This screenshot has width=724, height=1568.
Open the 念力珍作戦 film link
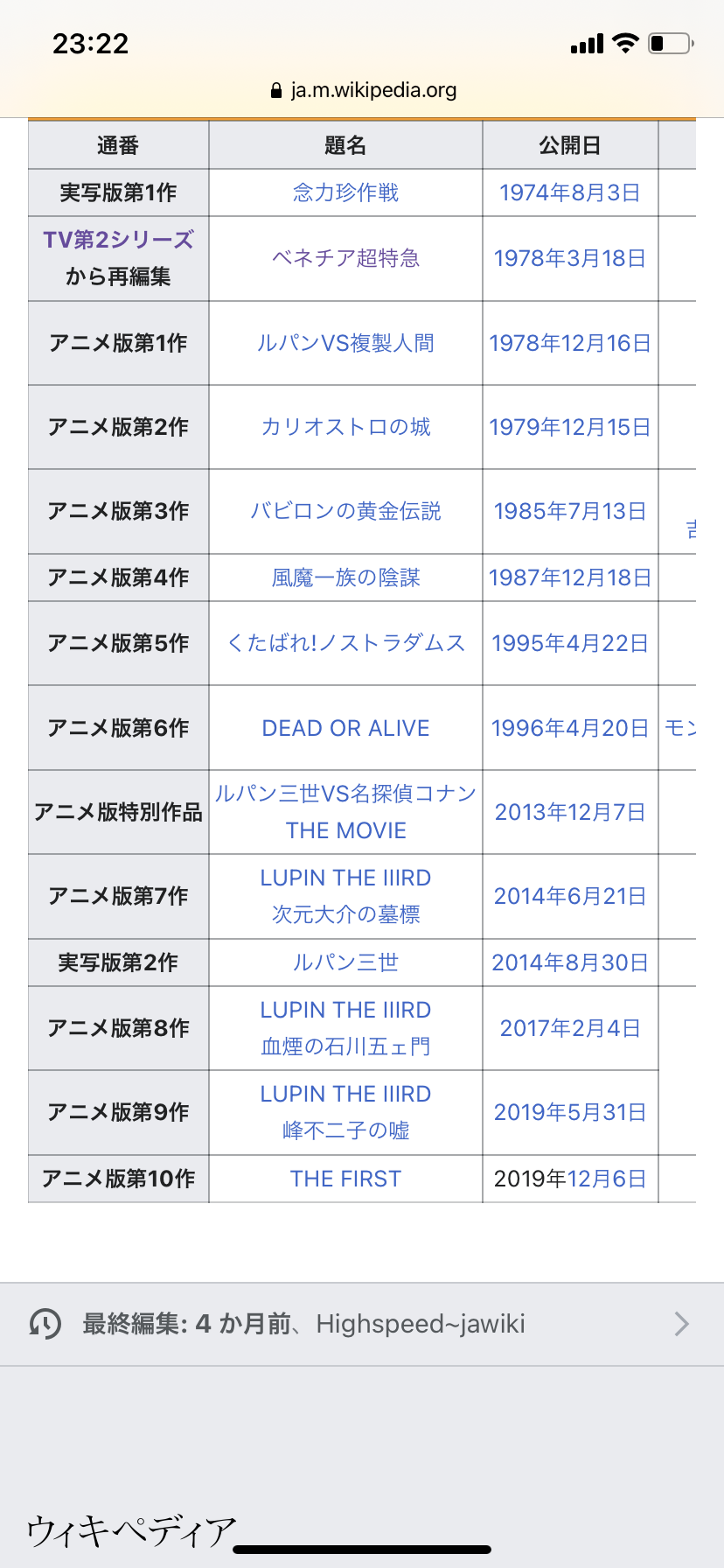pyautogui.click(x=345, y=192)
